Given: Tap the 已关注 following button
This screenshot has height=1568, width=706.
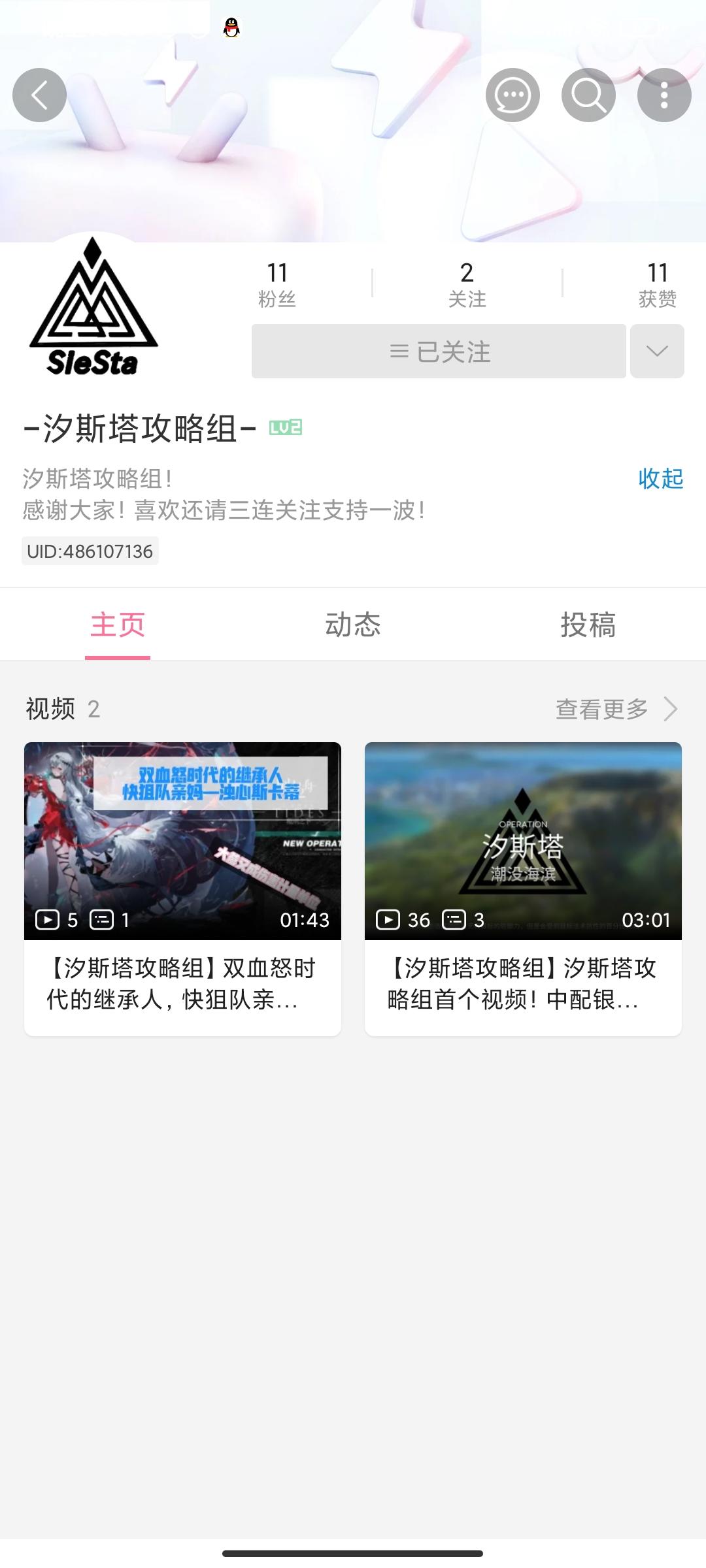Looking at the screenshot, I should point(439,351).
